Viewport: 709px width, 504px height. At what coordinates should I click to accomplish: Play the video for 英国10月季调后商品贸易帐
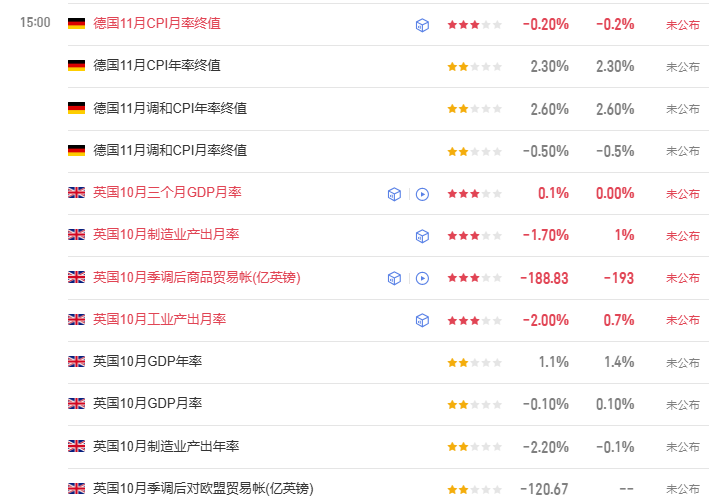click(x=422, y=278)
